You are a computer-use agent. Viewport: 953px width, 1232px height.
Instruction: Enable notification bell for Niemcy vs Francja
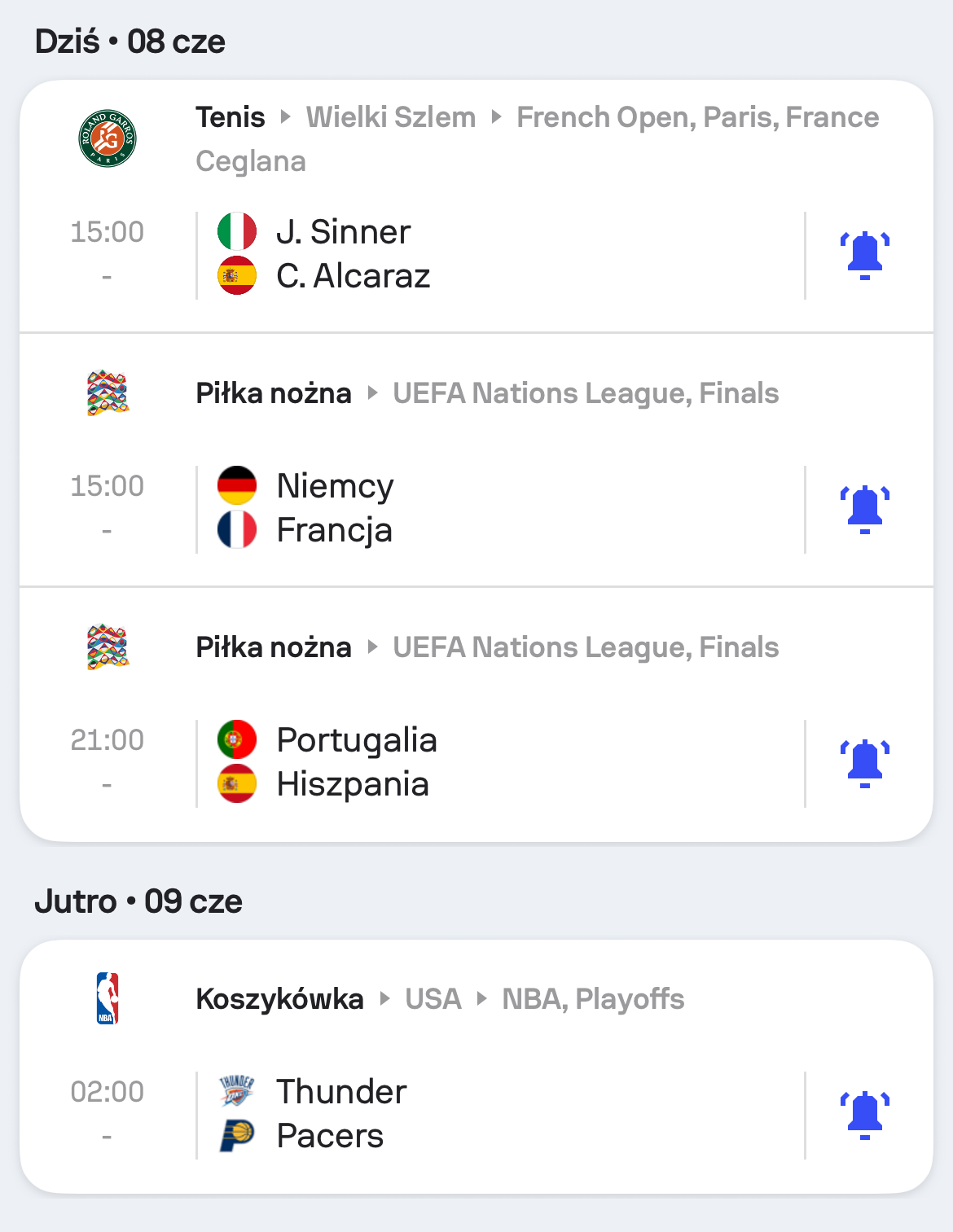coord(864,509)
